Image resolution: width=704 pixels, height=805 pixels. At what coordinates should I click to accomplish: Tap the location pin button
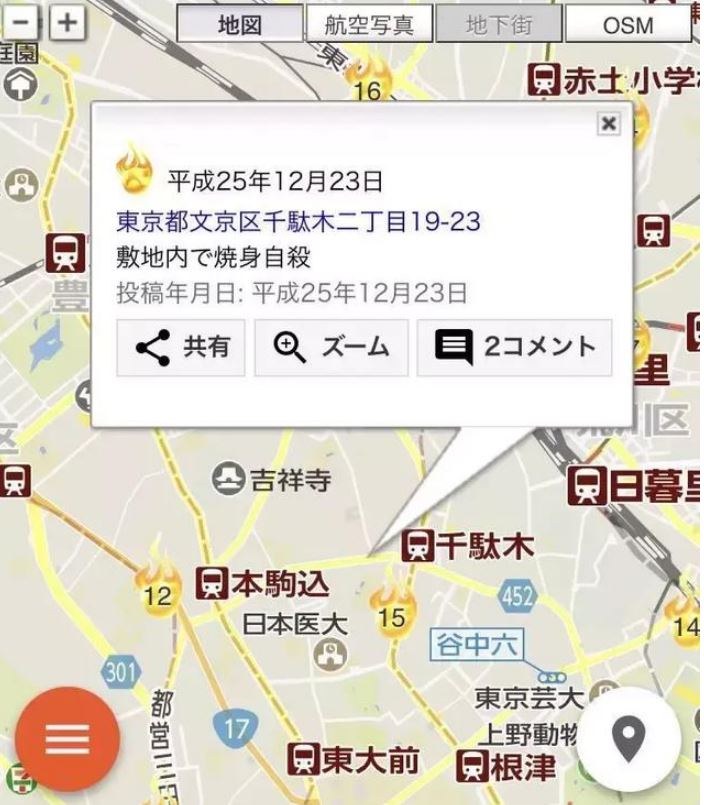point(629,740)
